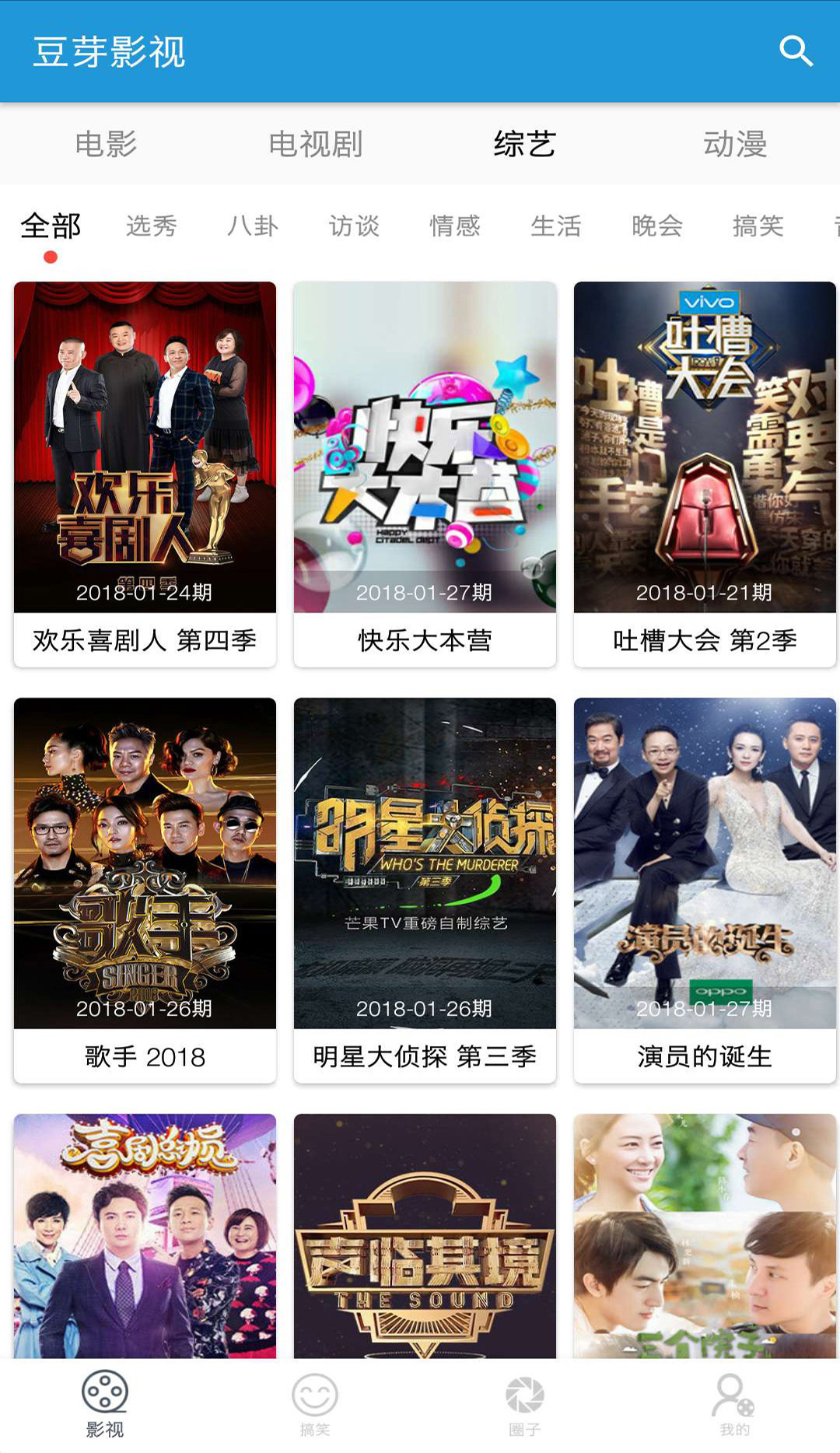Select the 情感 filter
The image size is (840, 1453).
tap(455, 226)
